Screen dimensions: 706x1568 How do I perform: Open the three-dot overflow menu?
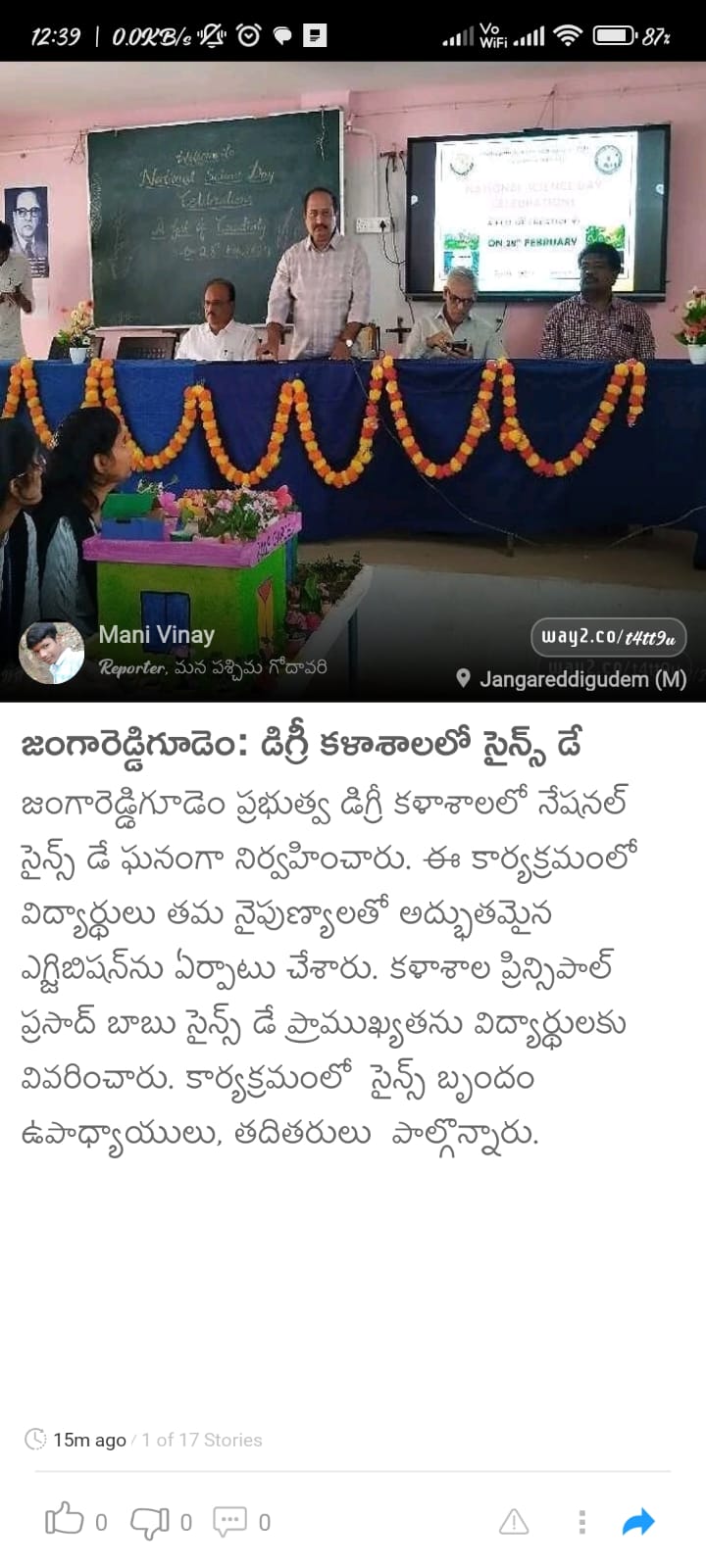pyautogui.click(x=581, y=1522)
